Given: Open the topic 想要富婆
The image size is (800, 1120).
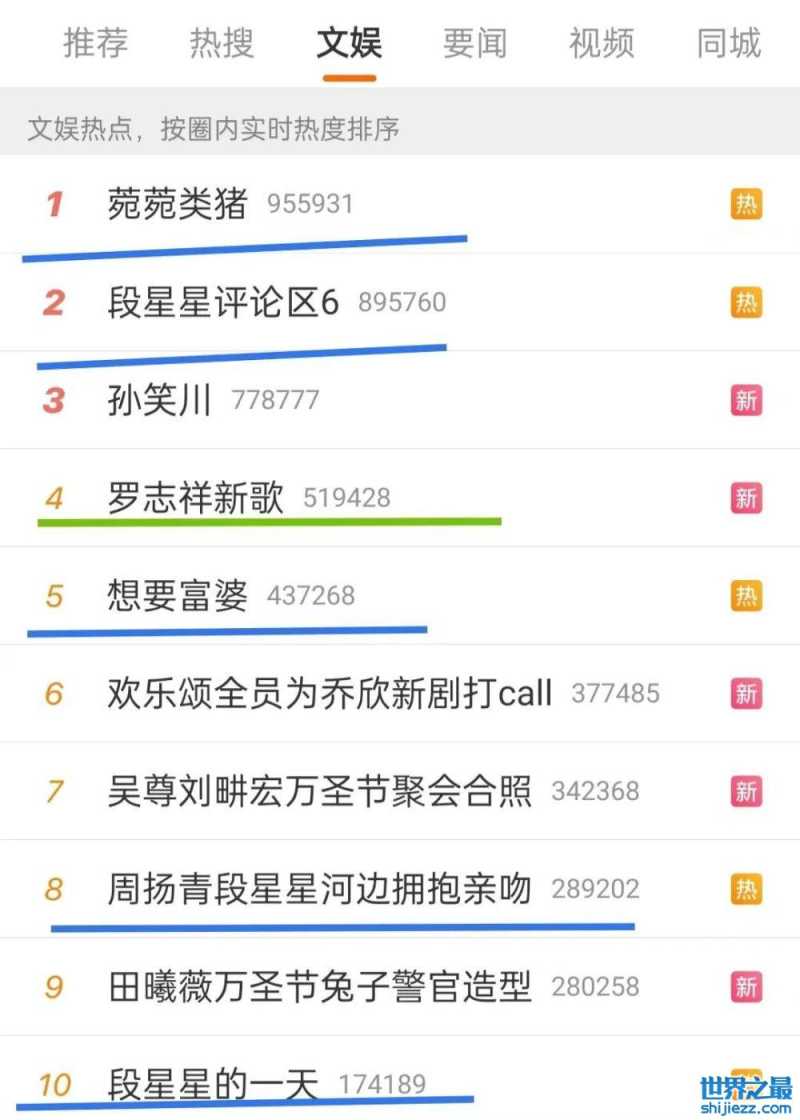Looking at the screenshot, I should point(177,596).
